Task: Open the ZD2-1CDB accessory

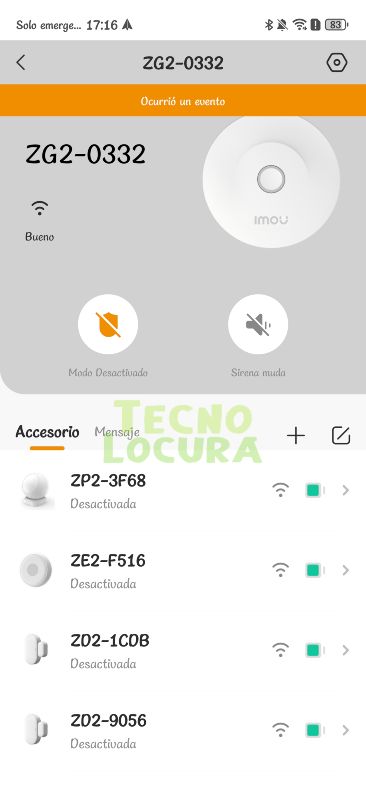Action: point(183,651)
